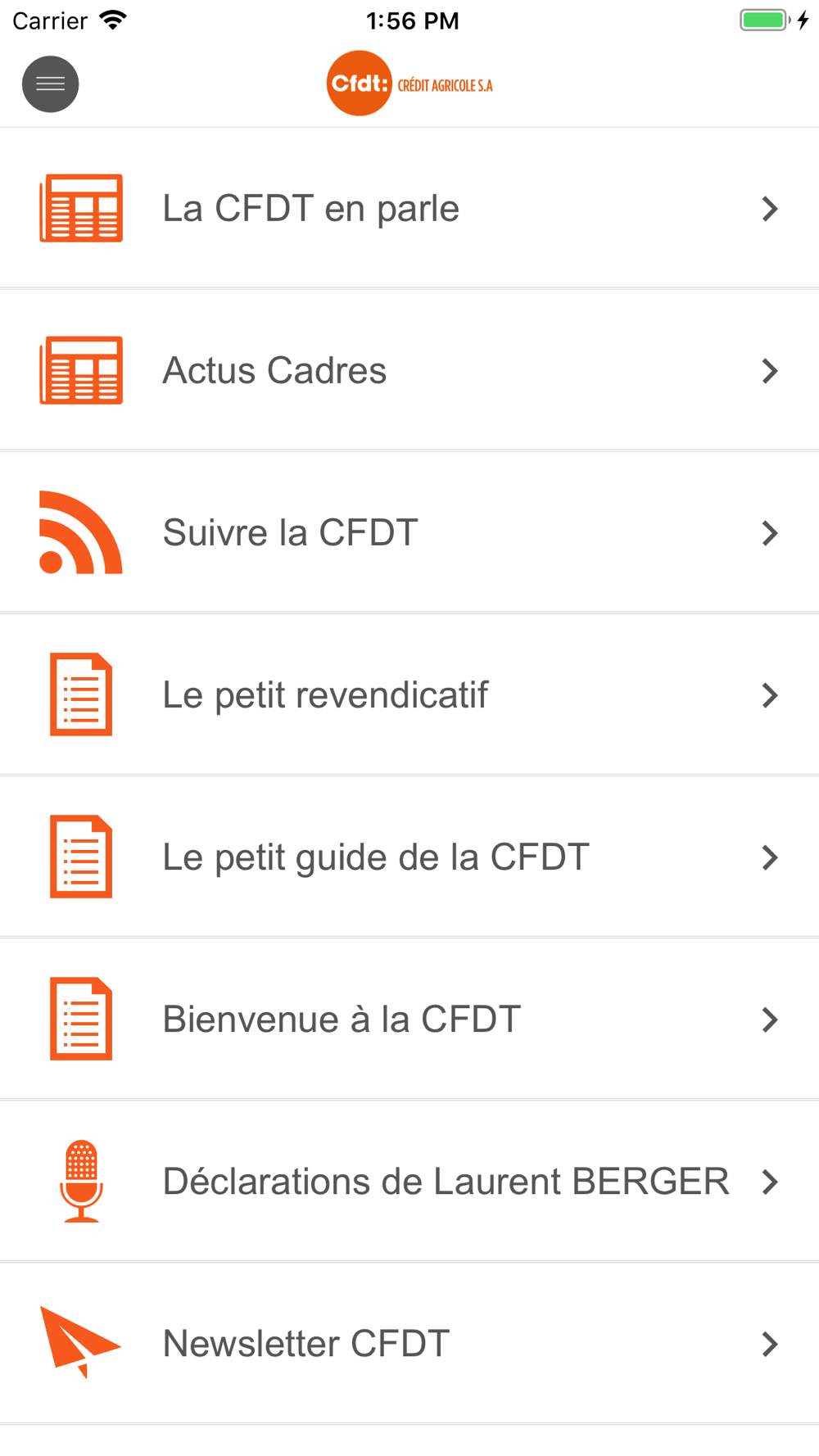Open La CFDT en parle
The height and width of the screenshot is (1456, 819).
click(409, 208)
